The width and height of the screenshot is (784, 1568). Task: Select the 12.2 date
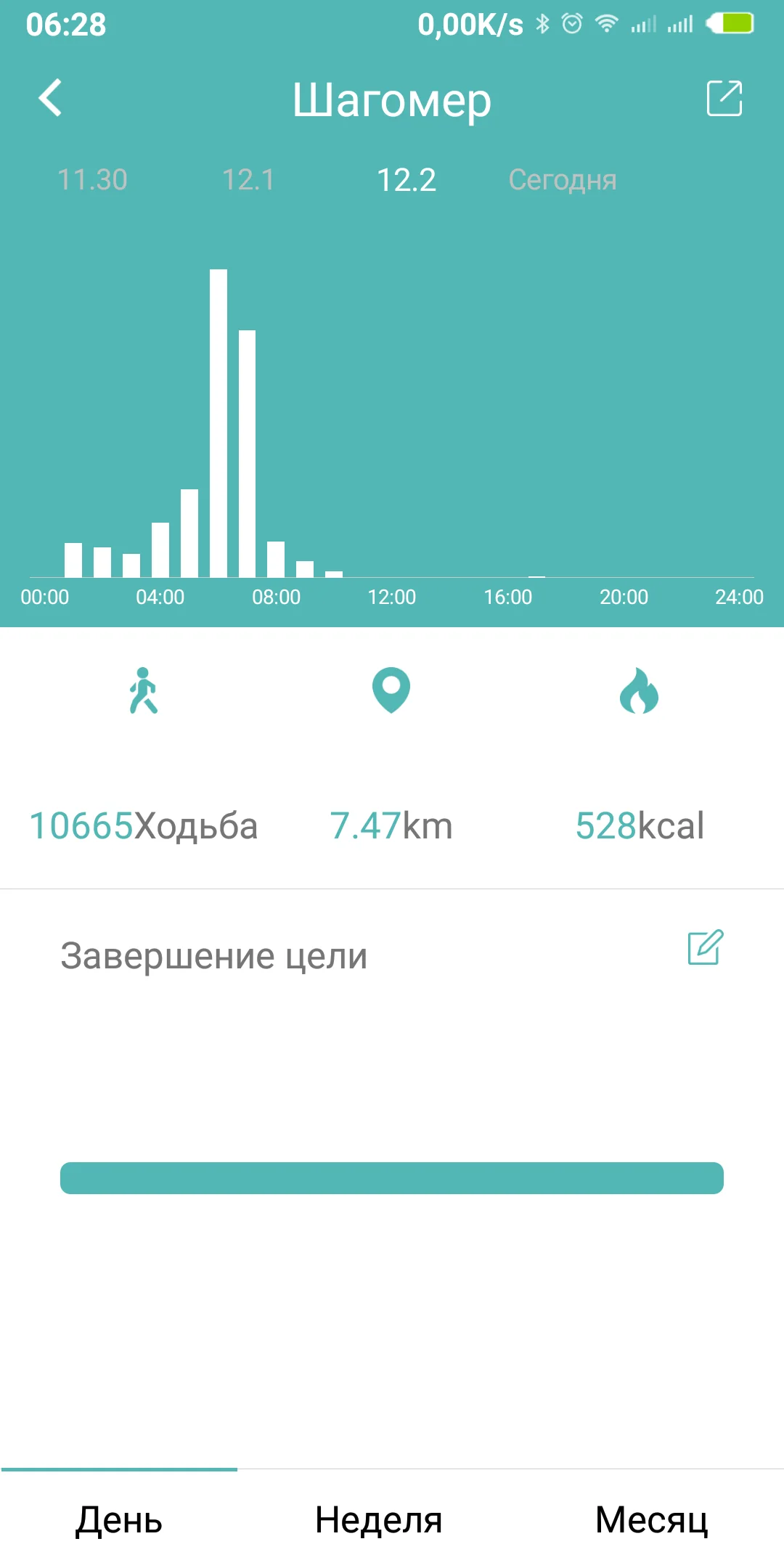tap(407, 180)
